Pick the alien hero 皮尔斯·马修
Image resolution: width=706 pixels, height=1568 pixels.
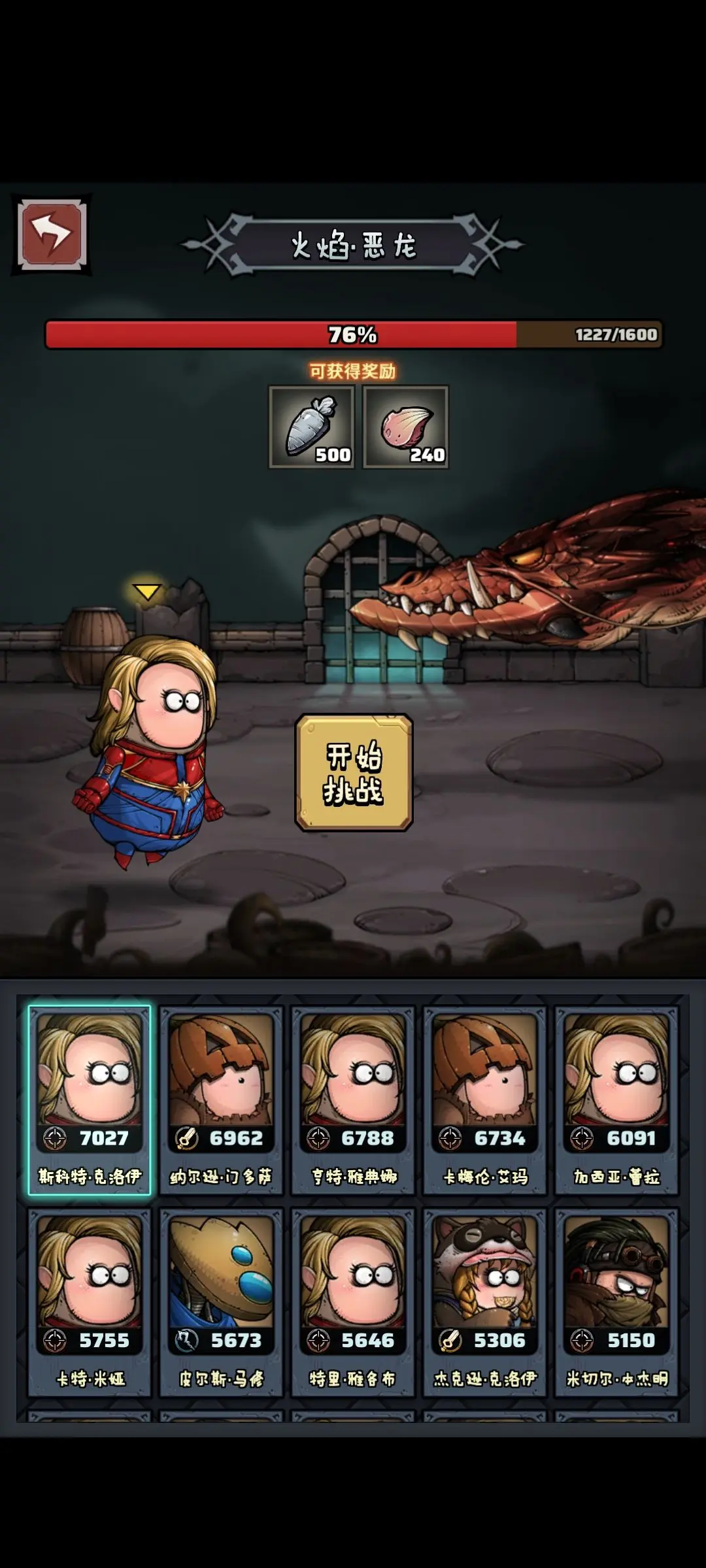click(x=221, y=1302)
